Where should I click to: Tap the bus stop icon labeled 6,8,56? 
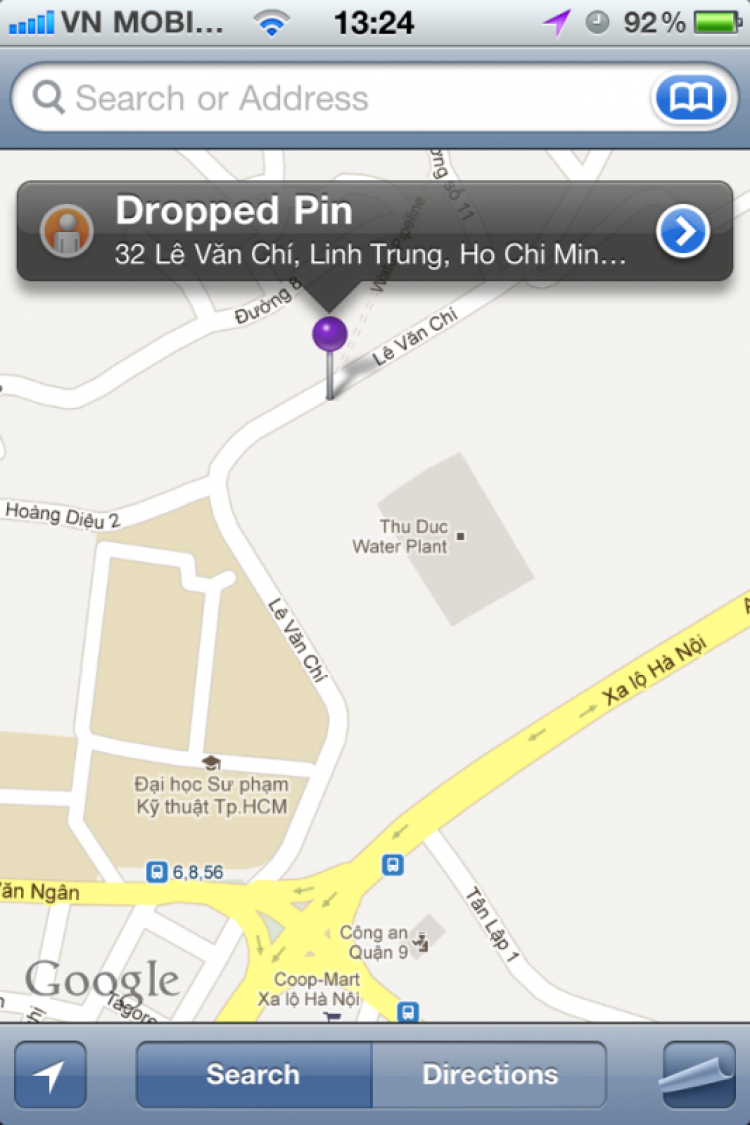pos(157,872)
